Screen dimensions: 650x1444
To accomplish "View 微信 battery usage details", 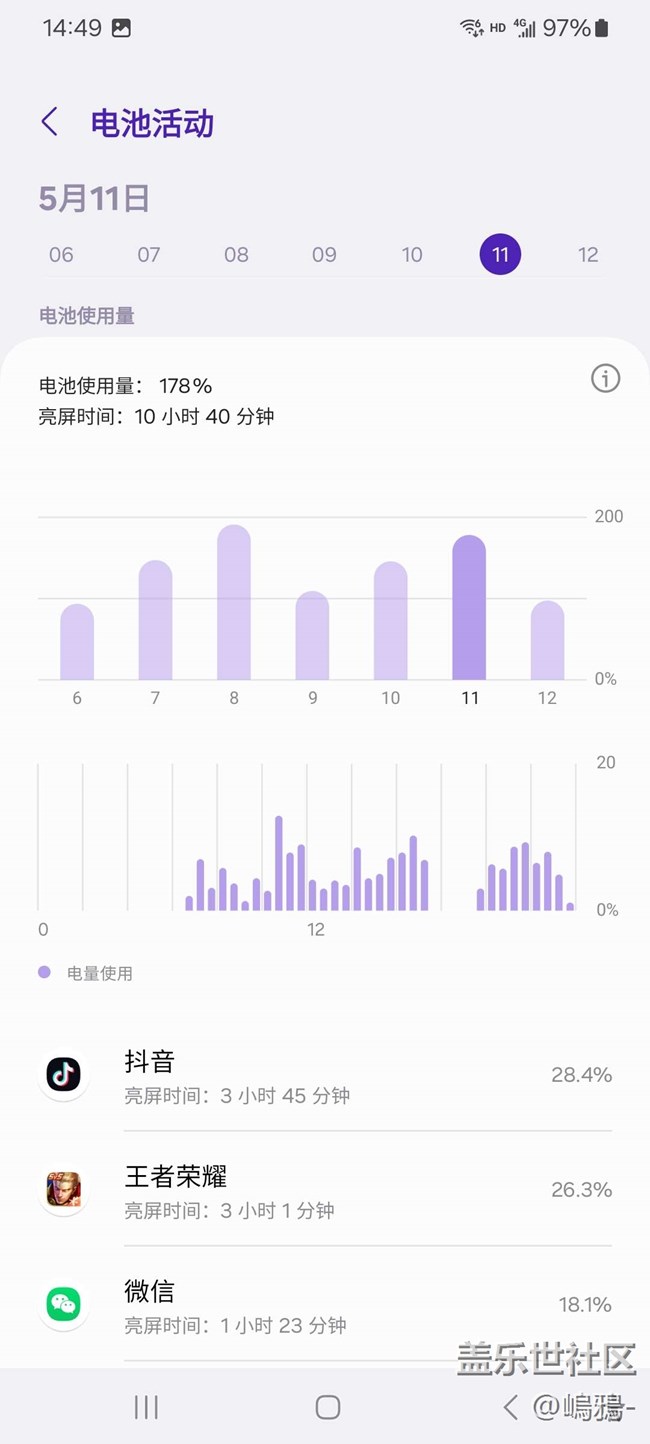I will pos(325,1306).
